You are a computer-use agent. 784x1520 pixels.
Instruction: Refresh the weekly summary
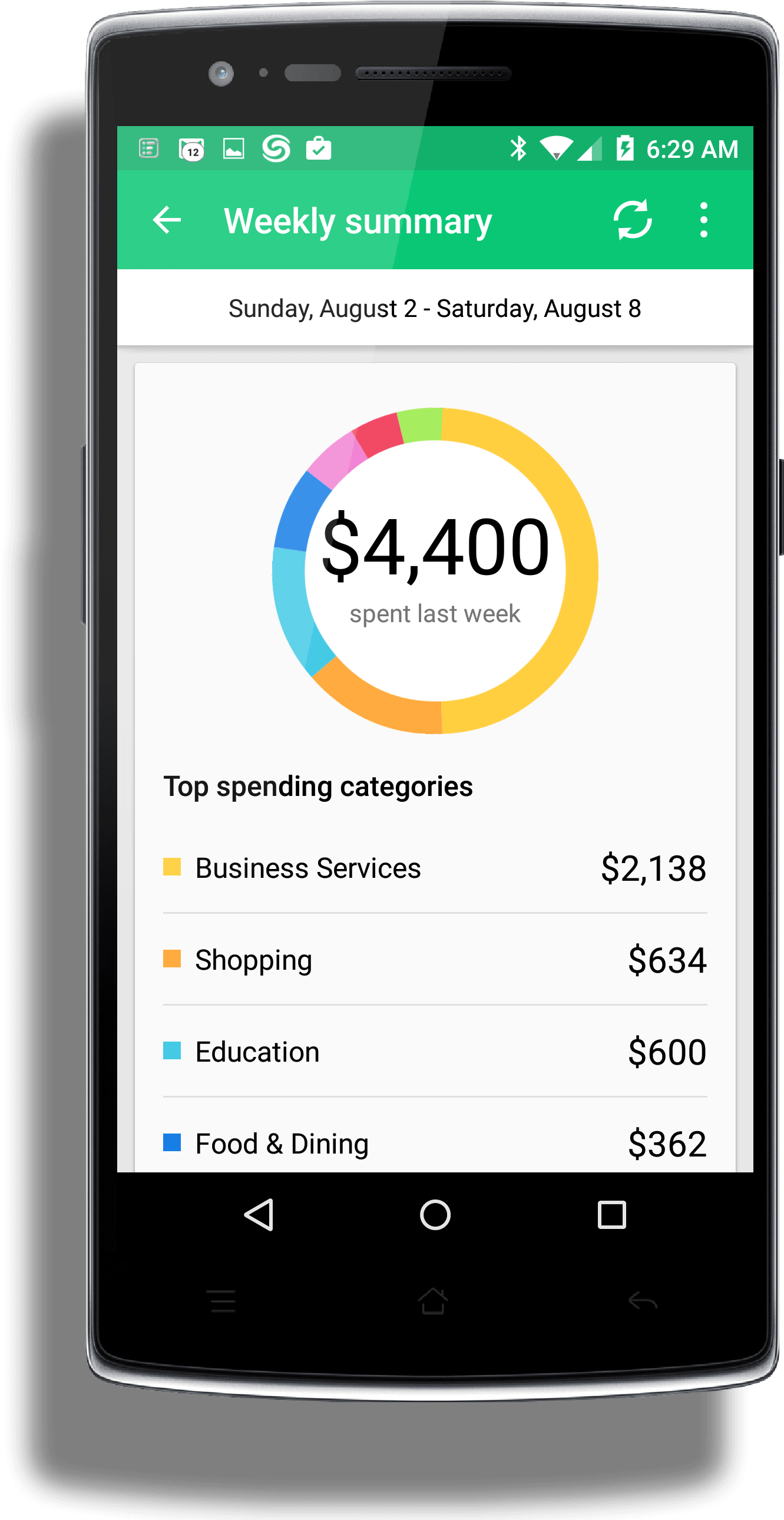pyautogui.click(x=633, y=220)
